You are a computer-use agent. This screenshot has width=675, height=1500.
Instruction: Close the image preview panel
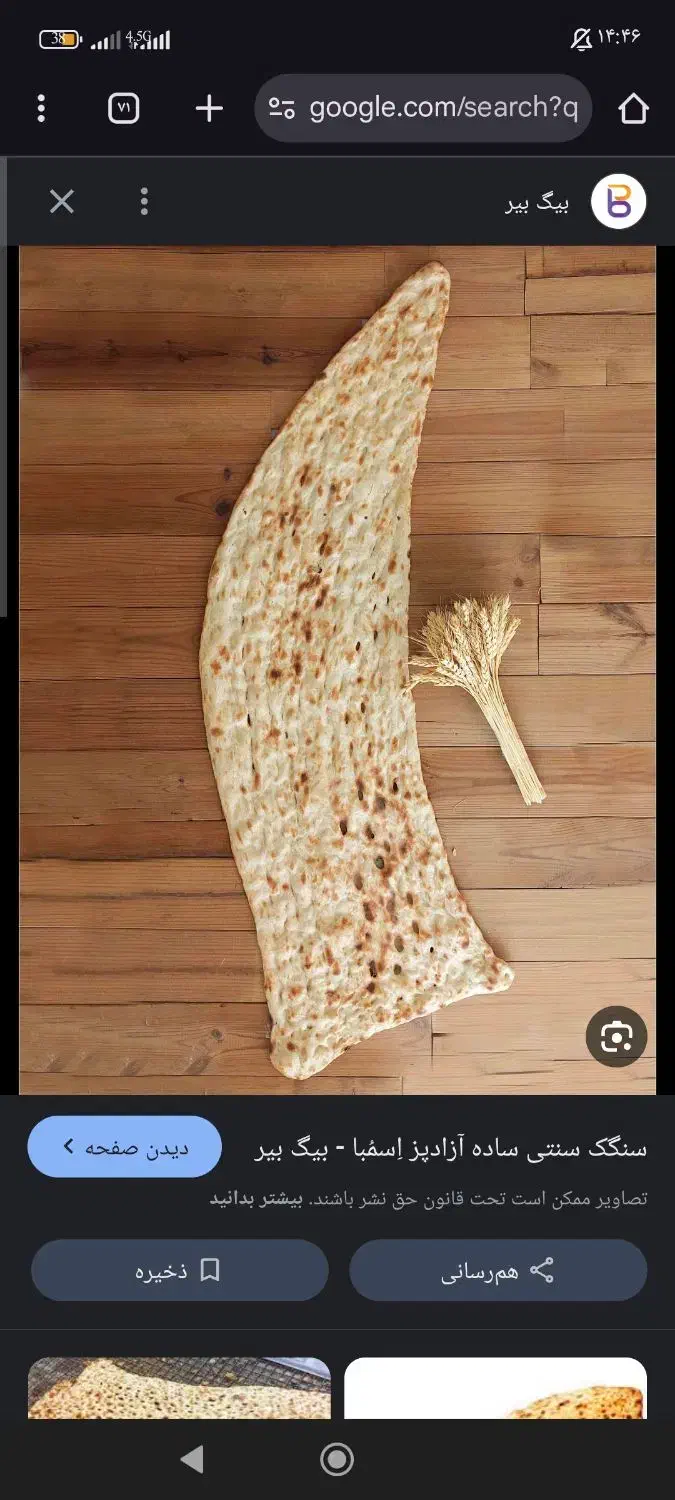pos(62,202)
